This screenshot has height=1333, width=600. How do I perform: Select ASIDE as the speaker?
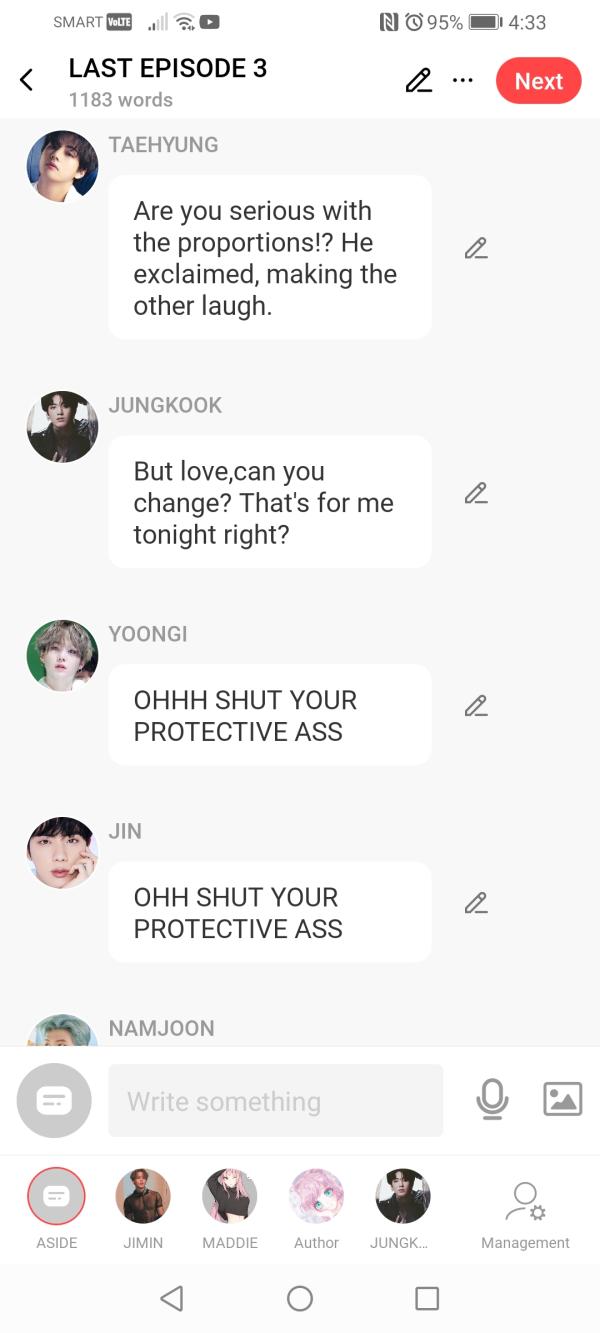click(x=57, y=1198)
